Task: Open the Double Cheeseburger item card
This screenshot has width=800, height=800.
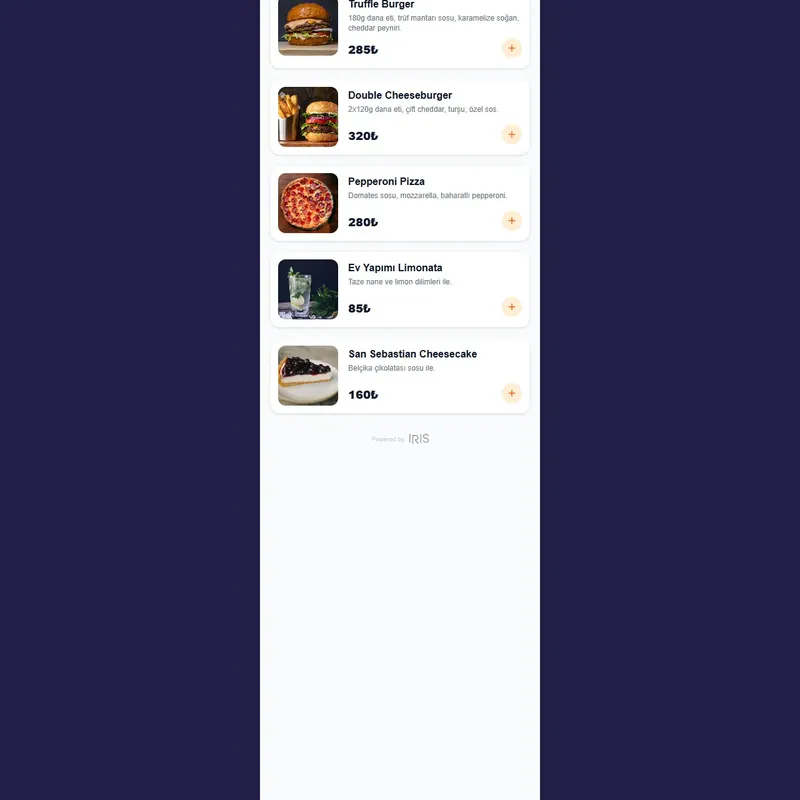Action: [400, 96]
